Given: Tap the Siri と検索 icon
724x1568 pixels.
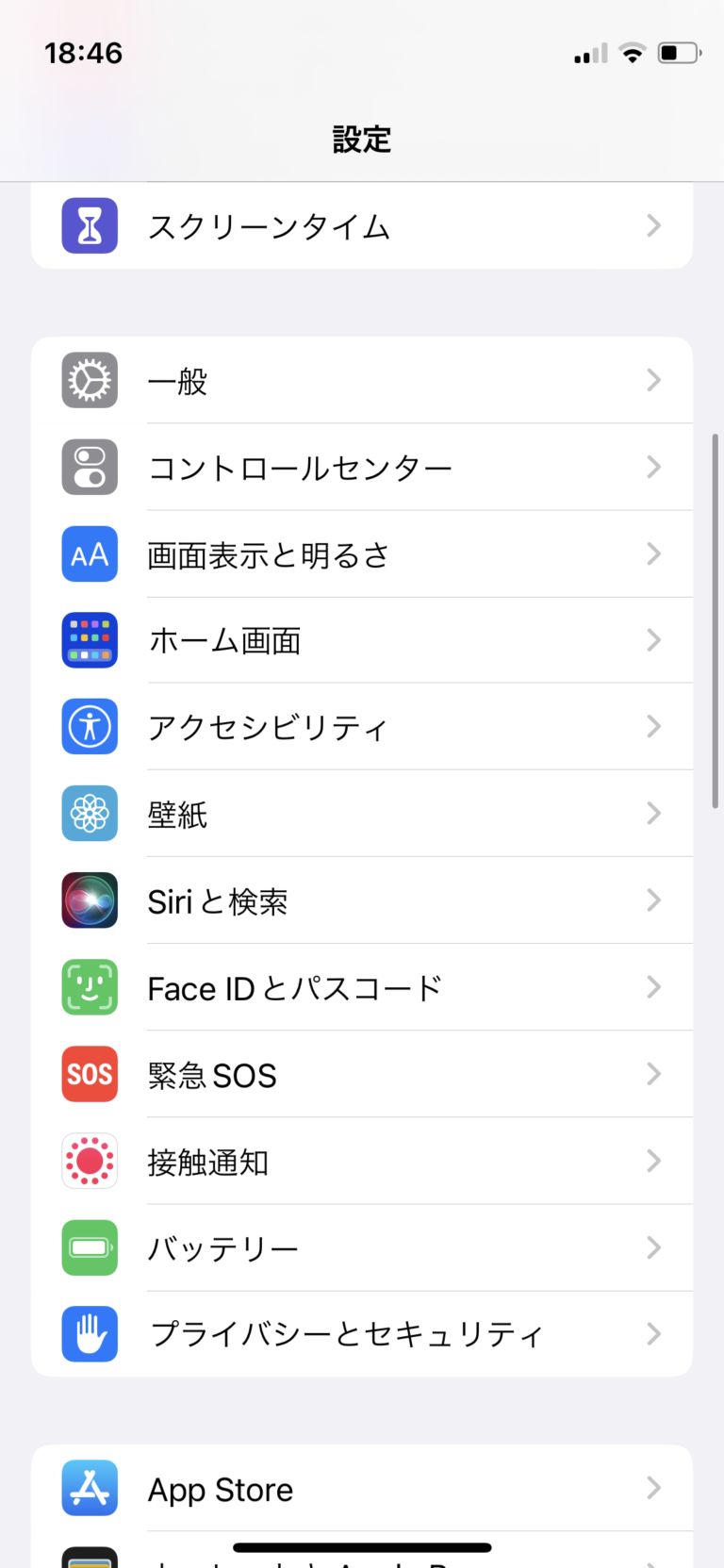Looking at the screenshot, I should 90,900.
